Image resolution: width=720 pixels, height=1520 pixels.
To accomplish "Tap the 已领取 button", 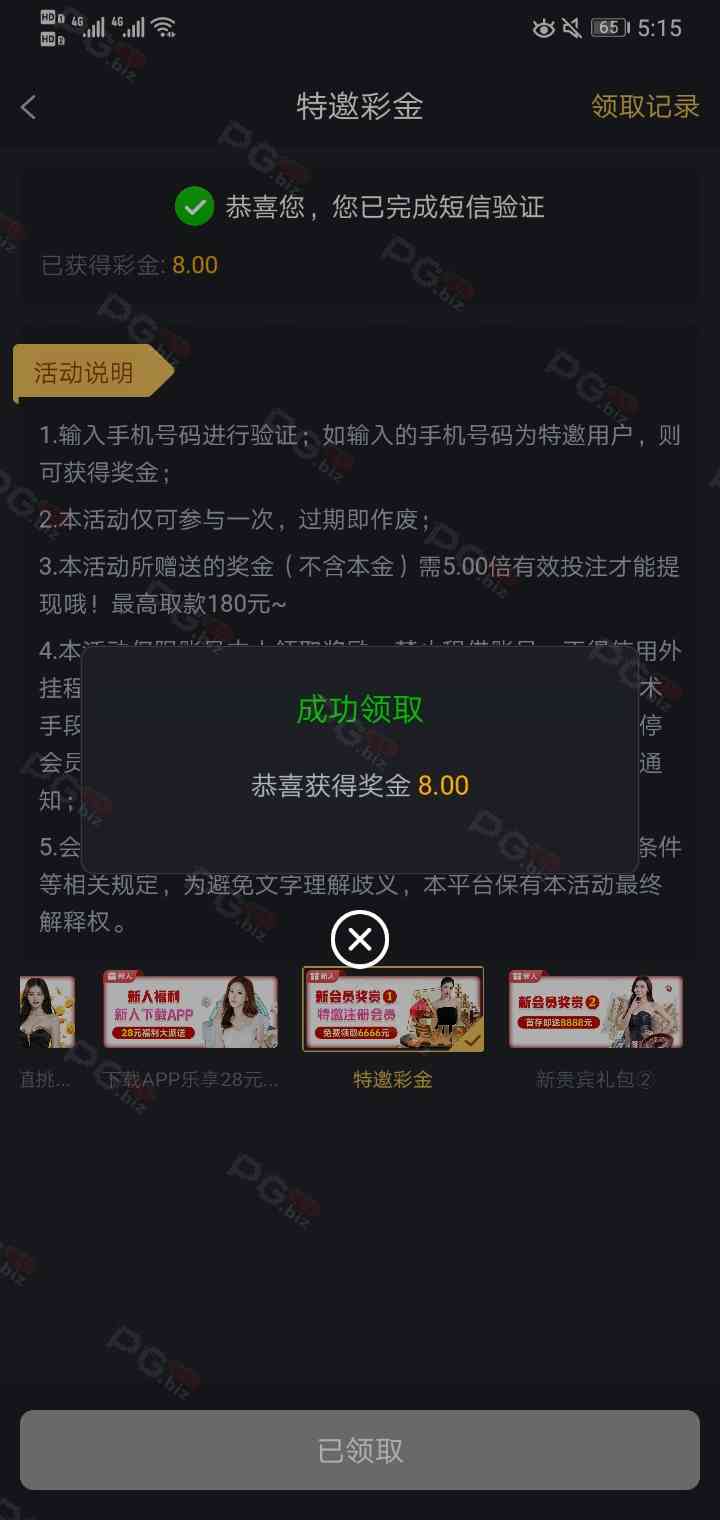I will click(x=360, y=1450).
